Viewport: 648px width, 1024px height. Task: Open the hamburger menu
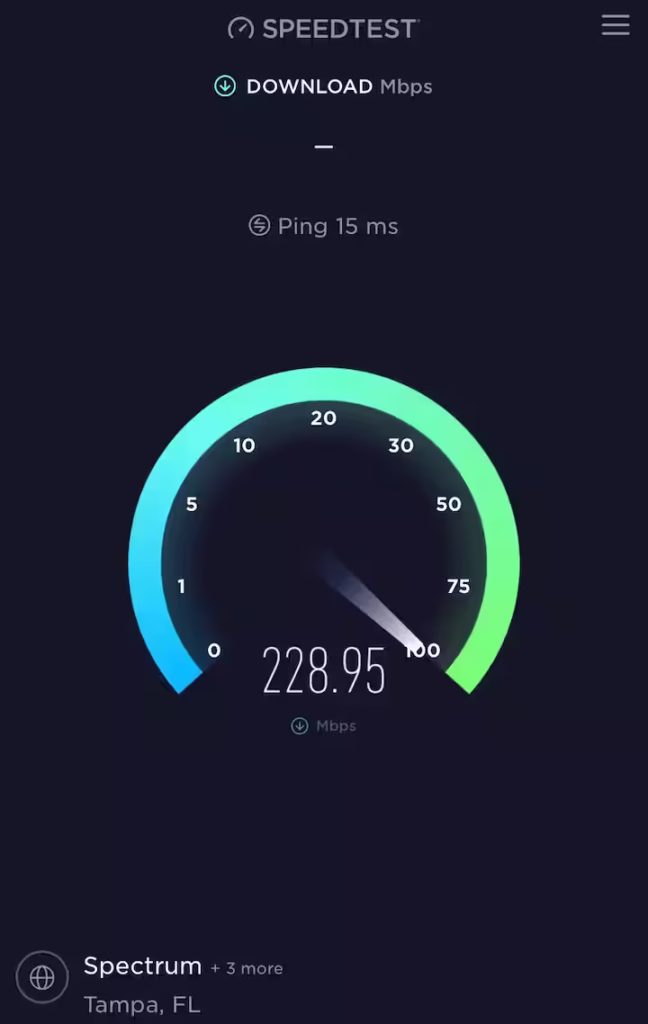point(615,26)
